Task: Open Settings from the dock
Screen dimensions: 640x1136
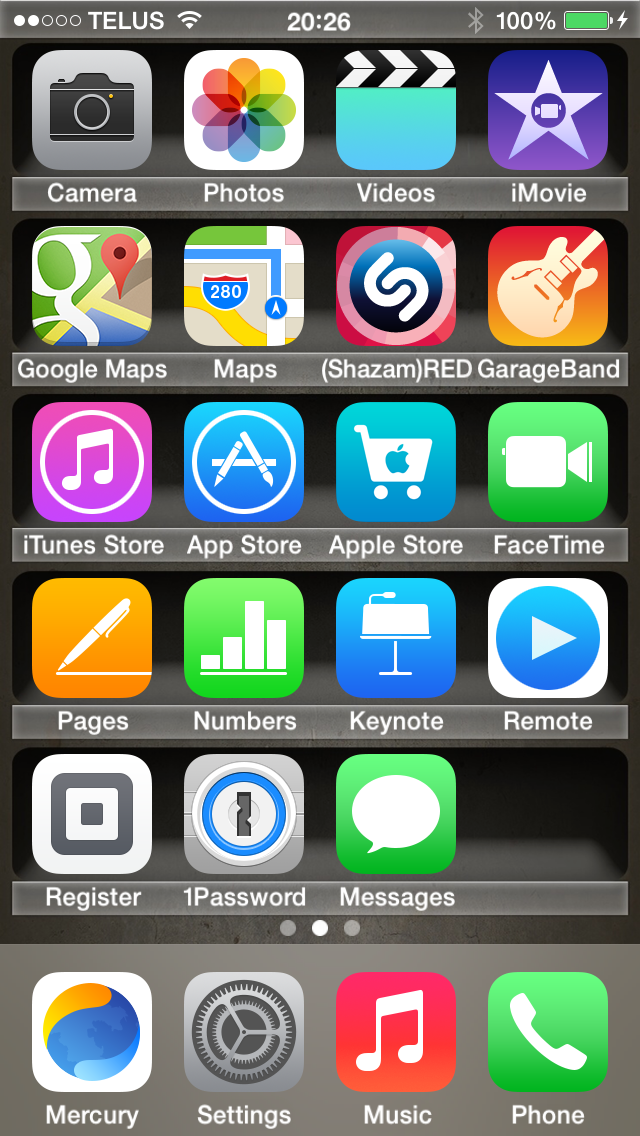Action: (244, 1032)
